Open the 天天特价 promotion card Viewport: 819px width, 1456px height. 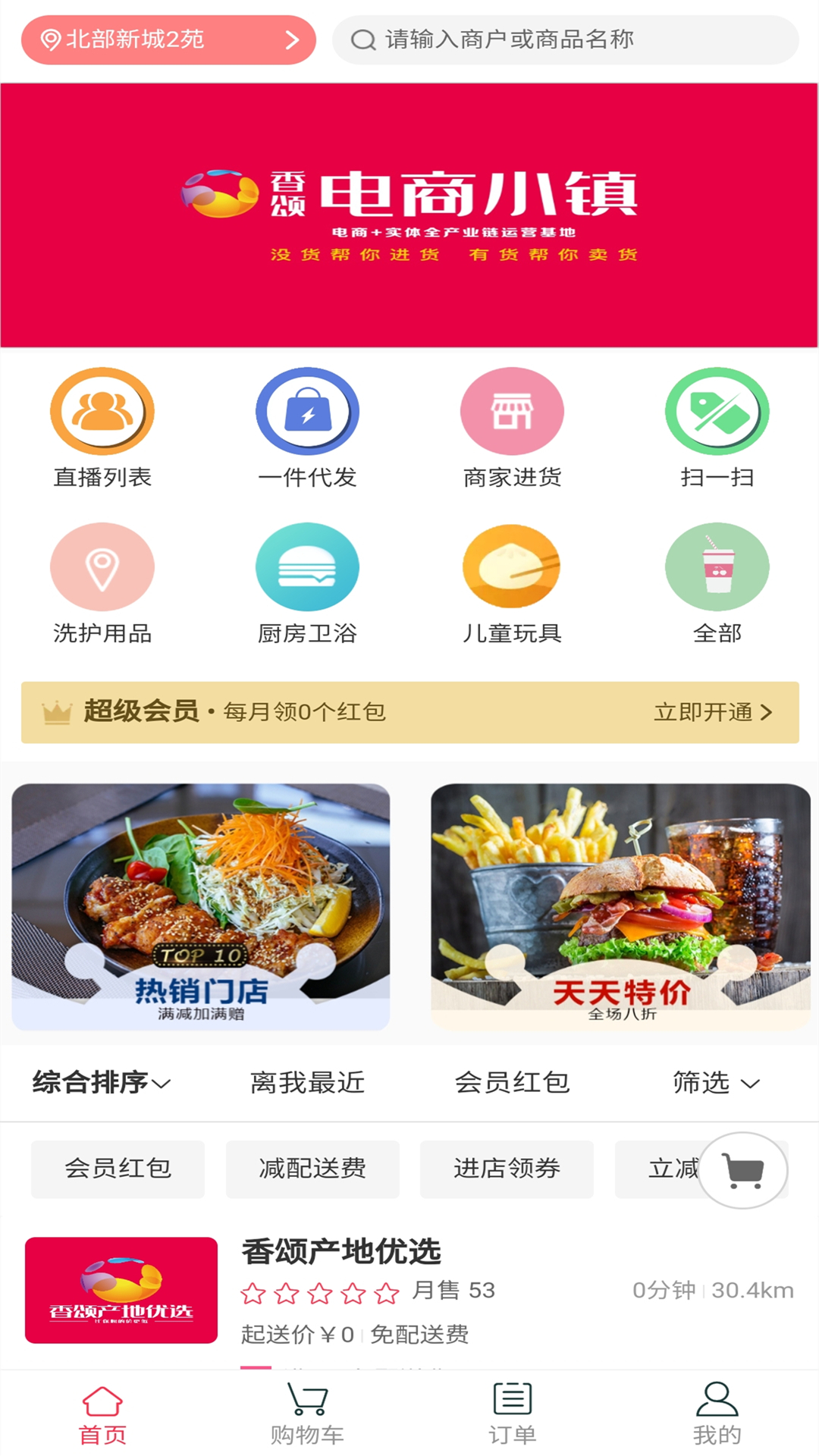[x=620, y=906]
